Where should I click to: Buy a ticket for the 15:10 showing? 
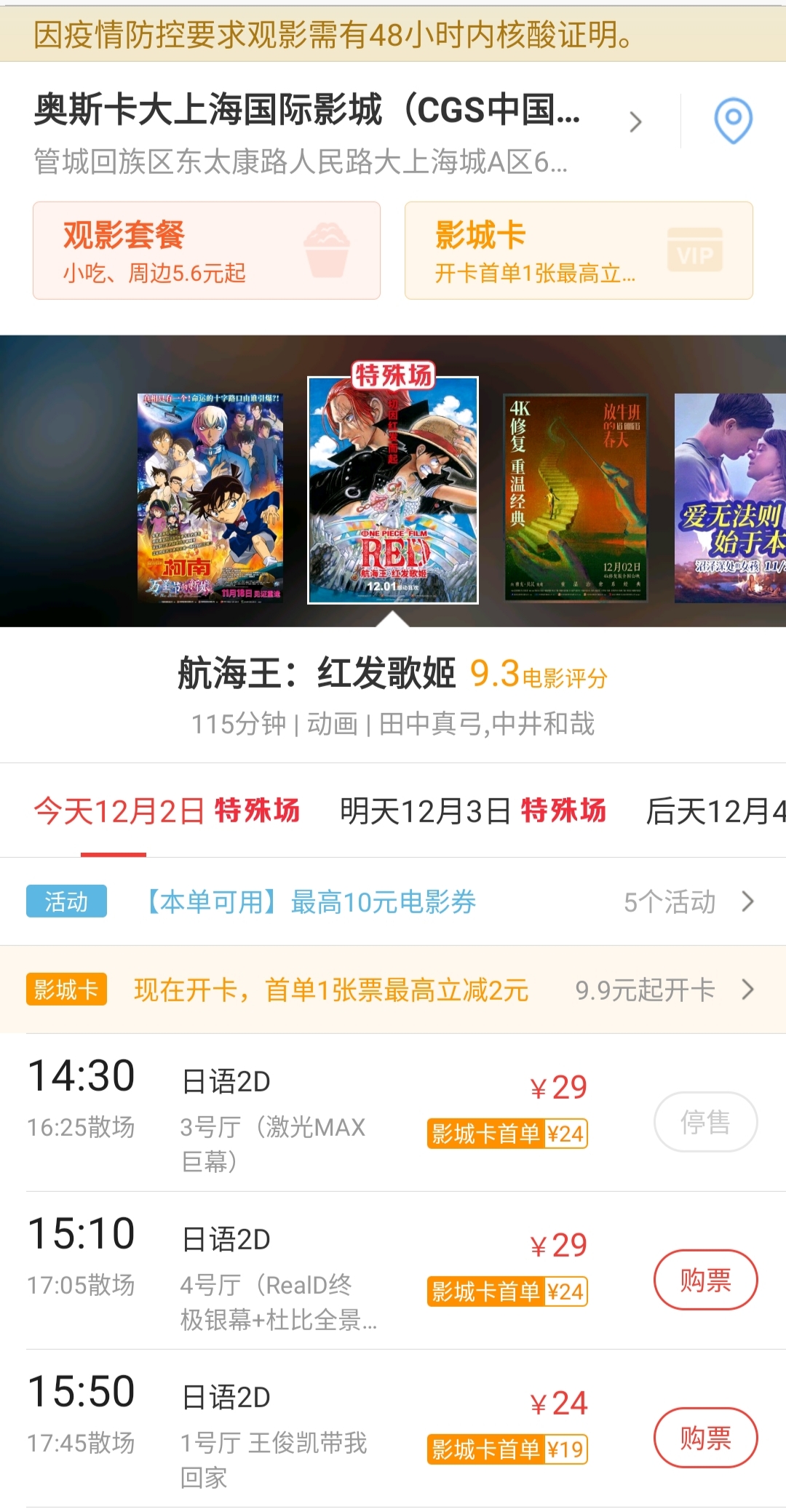point(705,1279)
